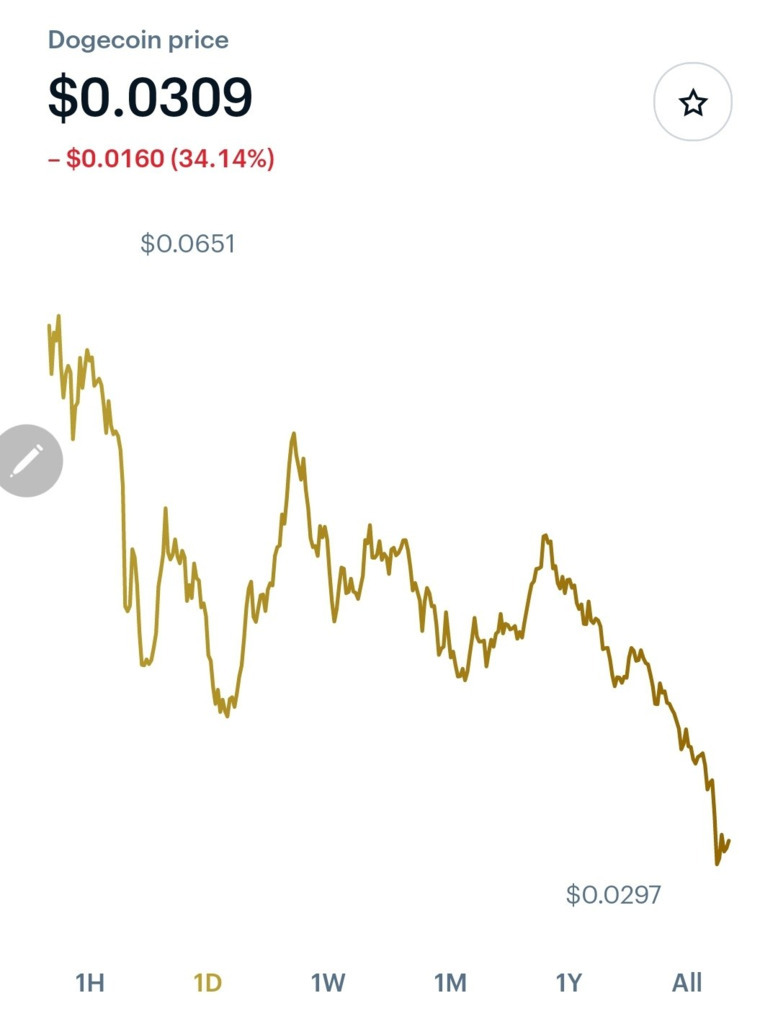Display All-time price chart
This screenshot has width=778, height=1024.
point(687,983)
